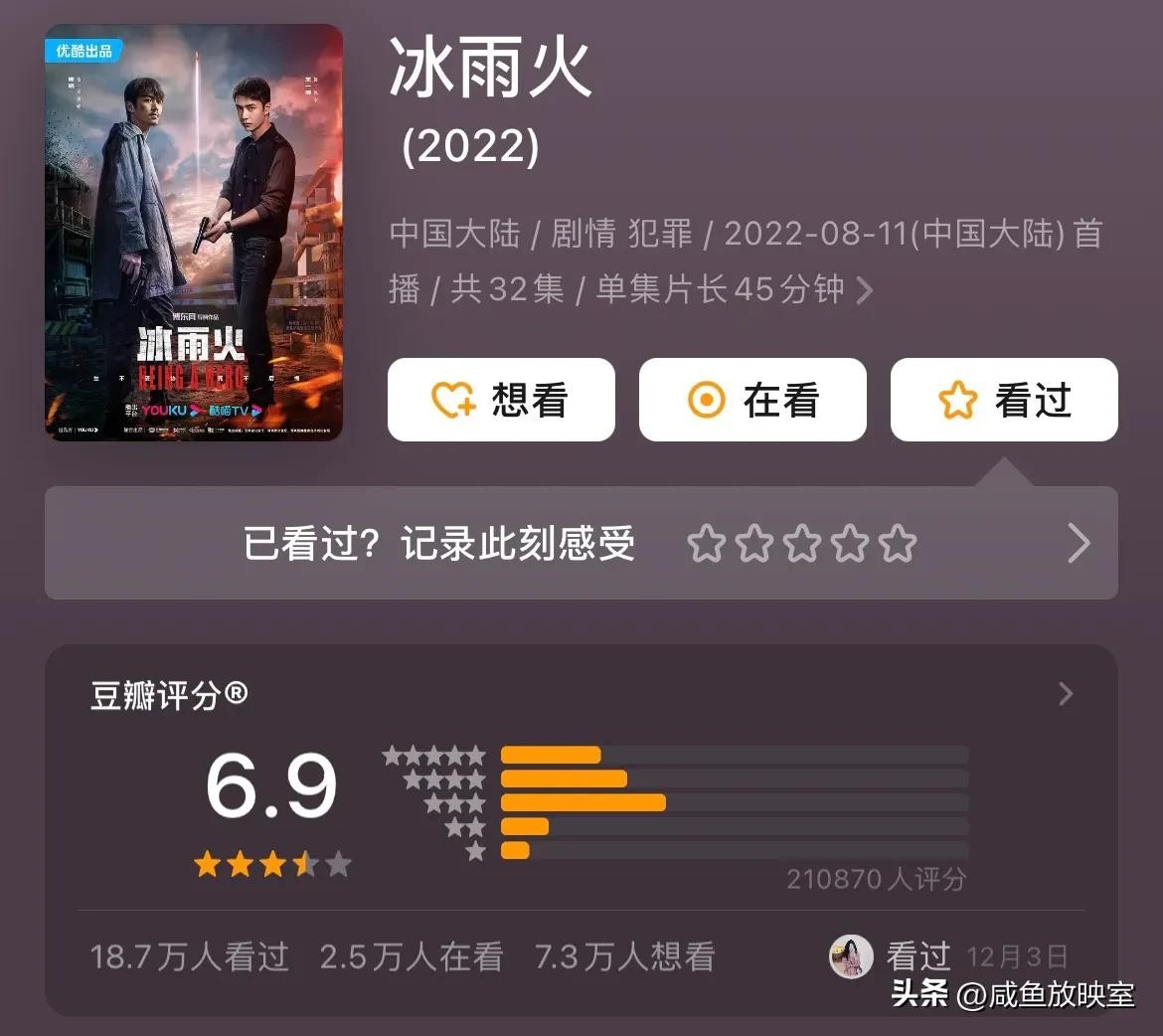Select the 在看 button
Screen dimensions: 1163x1036
tap(752, 400)
